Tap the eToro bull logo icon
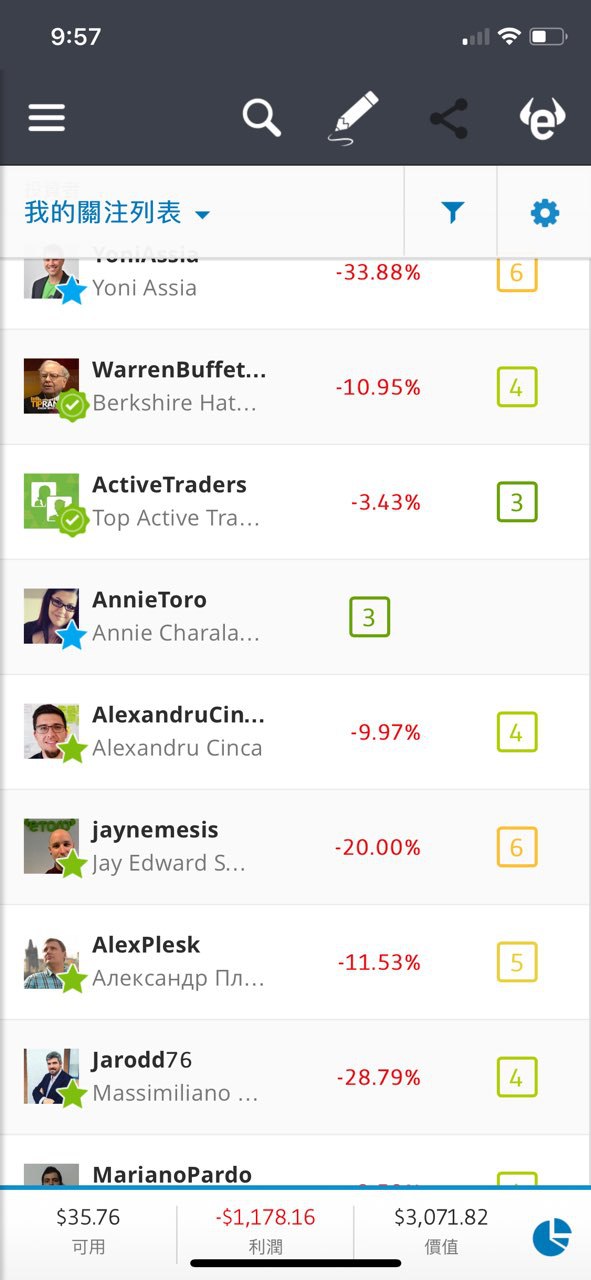Screen dimensions: 591x1280 tap(543, 119)
